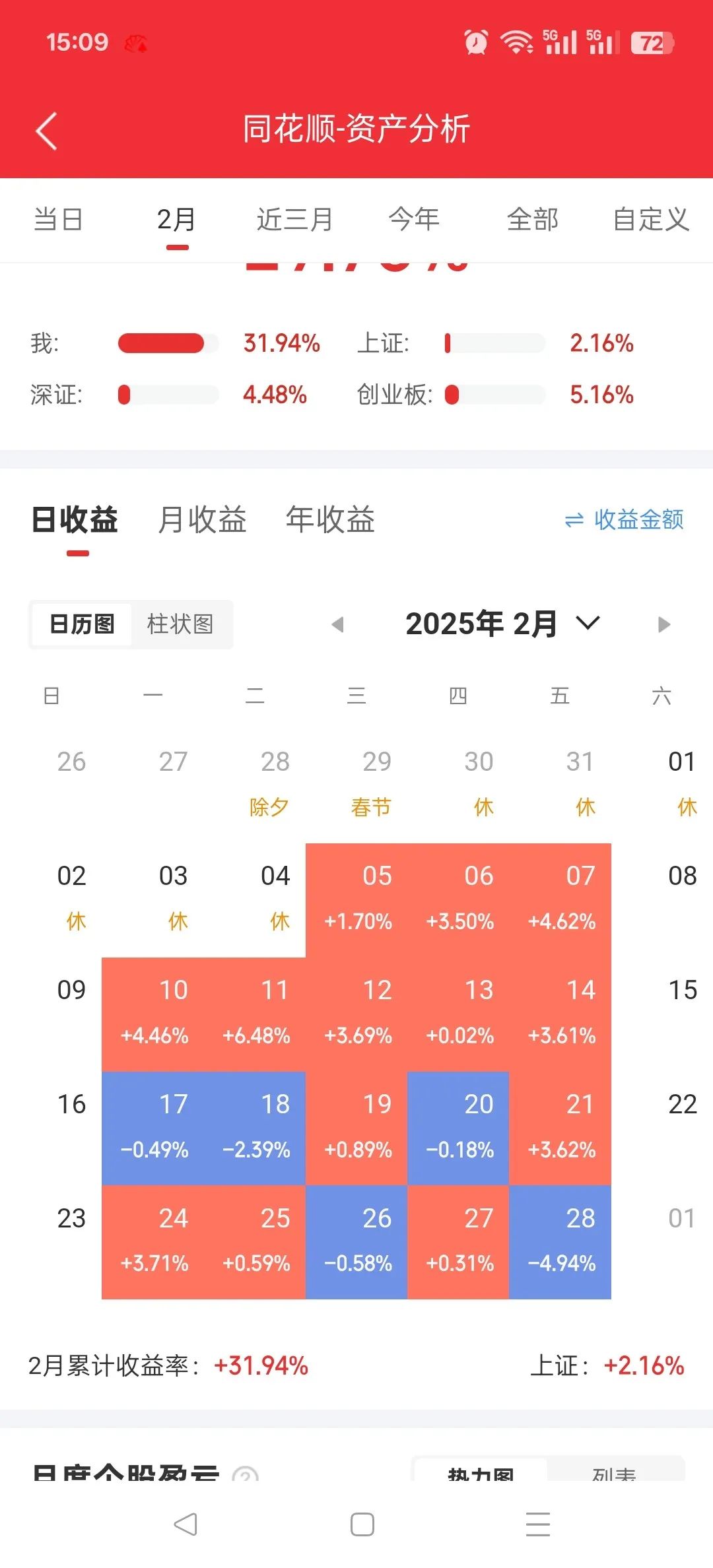Open the 今年 tab
Image resolution: width=713 pixels, height=1568 pixels.
pos(414,219)
